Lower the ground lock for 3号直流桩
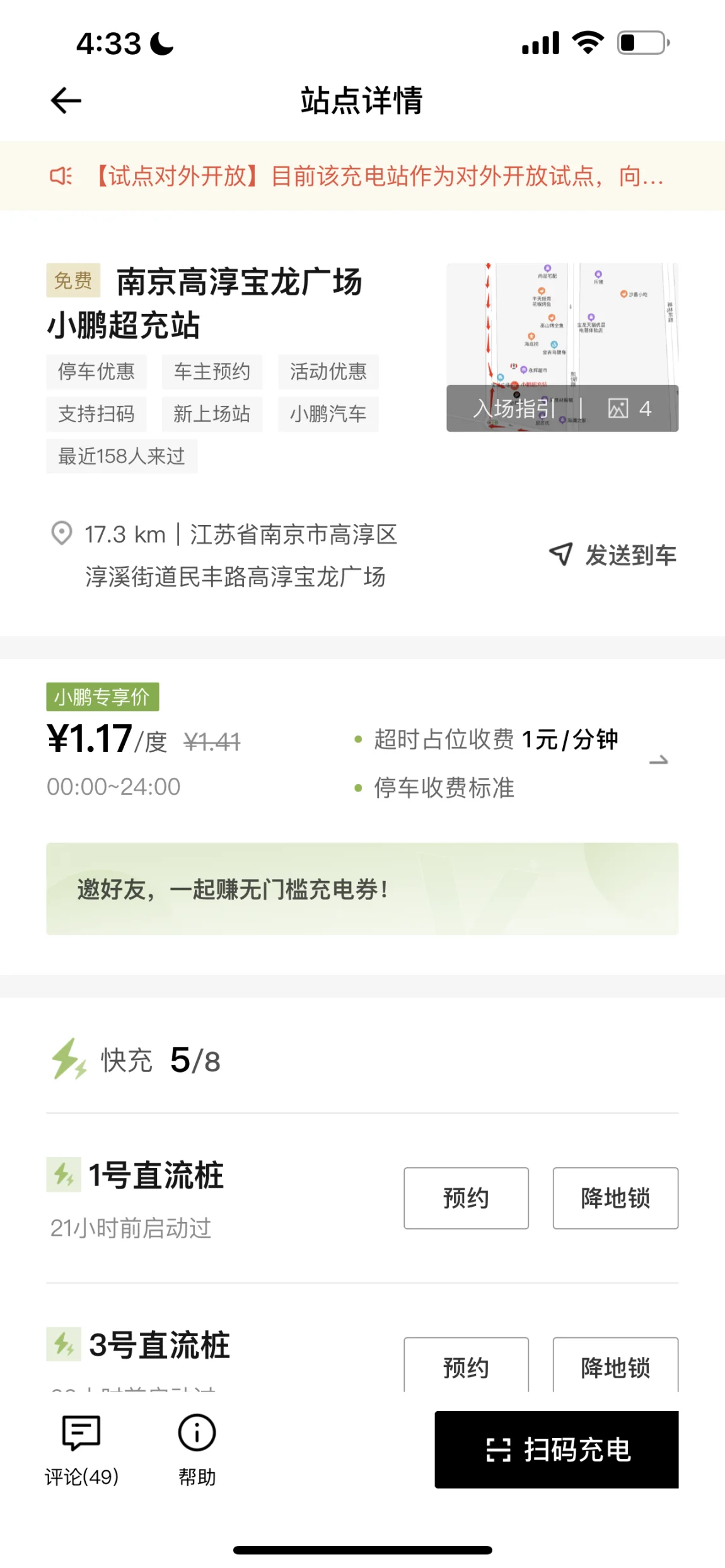725x1568 pixels. click(615, 1366)
